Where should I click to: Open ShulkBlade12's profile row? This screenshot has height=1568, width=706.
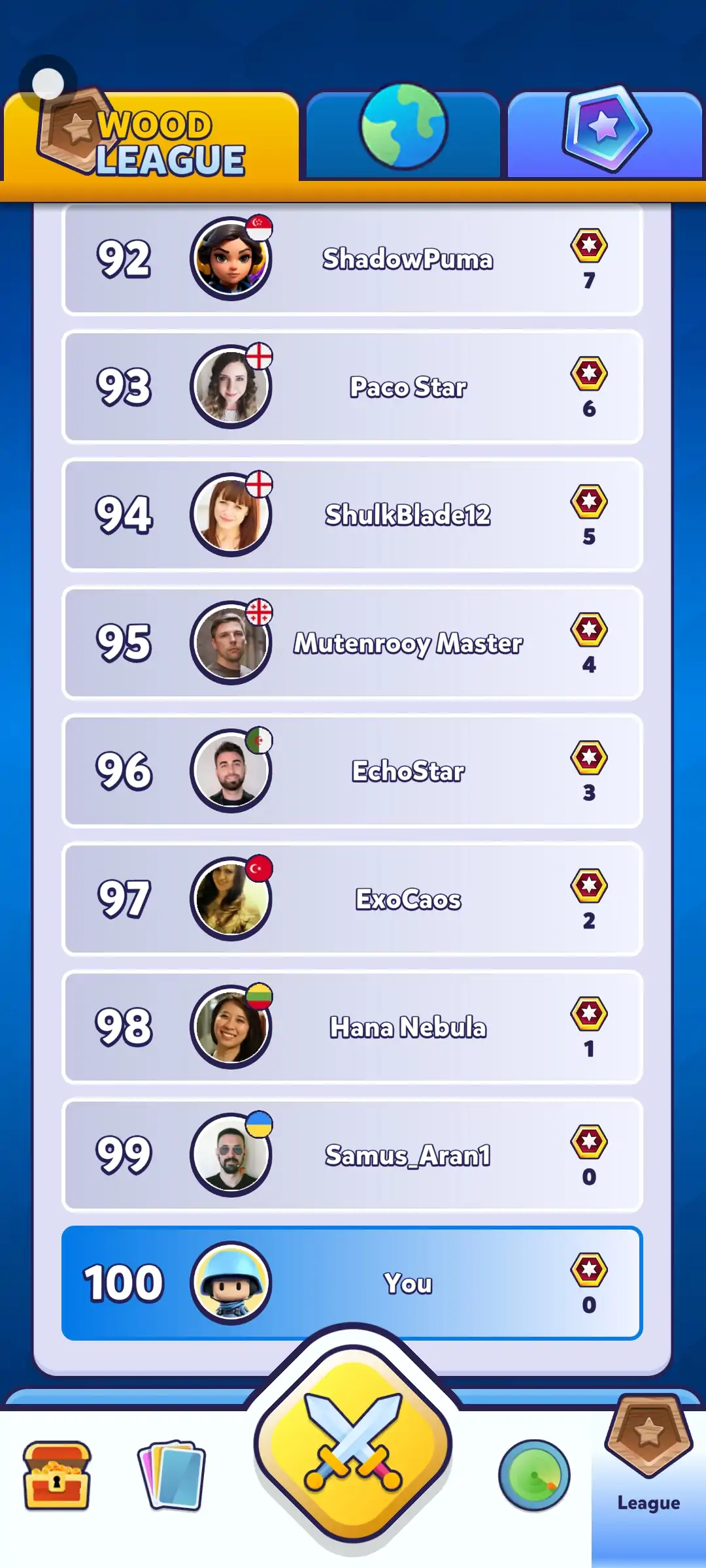[353, 515]
